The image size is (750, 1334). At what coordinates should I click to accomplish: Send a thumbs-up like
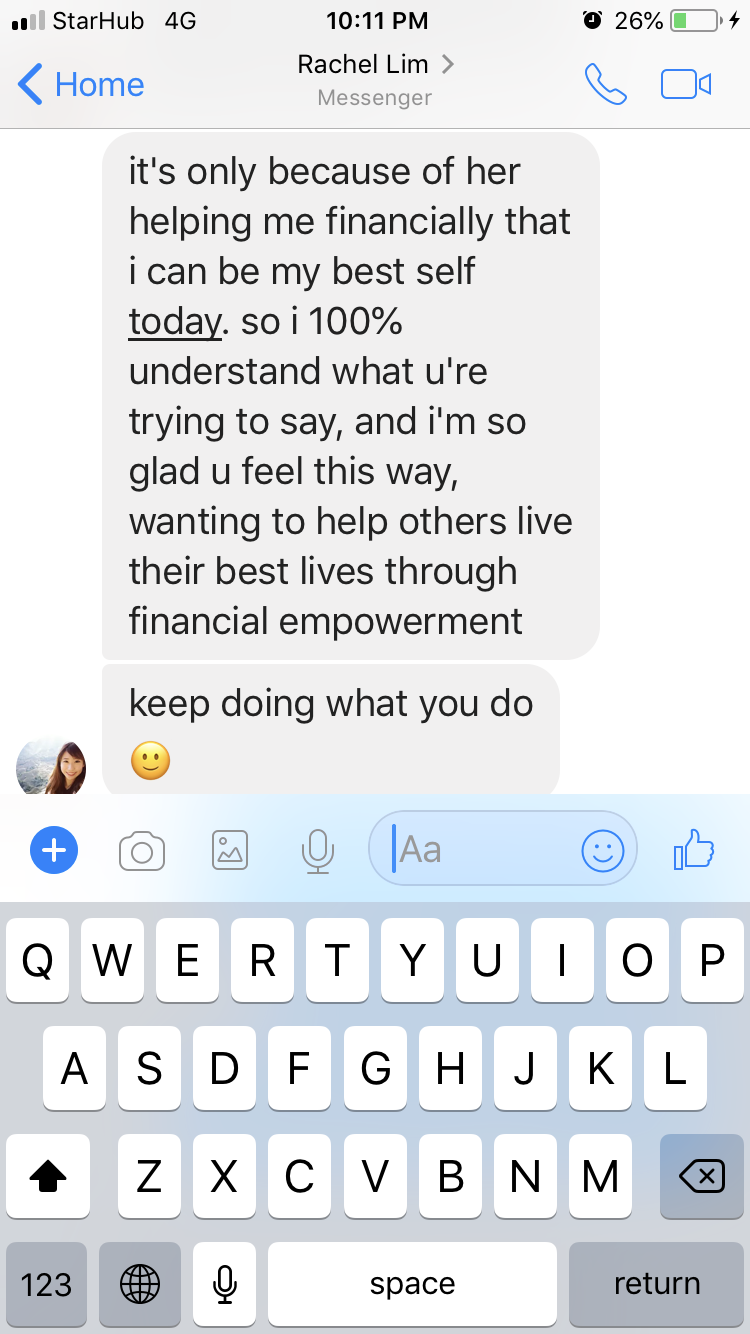click(694, 851)
